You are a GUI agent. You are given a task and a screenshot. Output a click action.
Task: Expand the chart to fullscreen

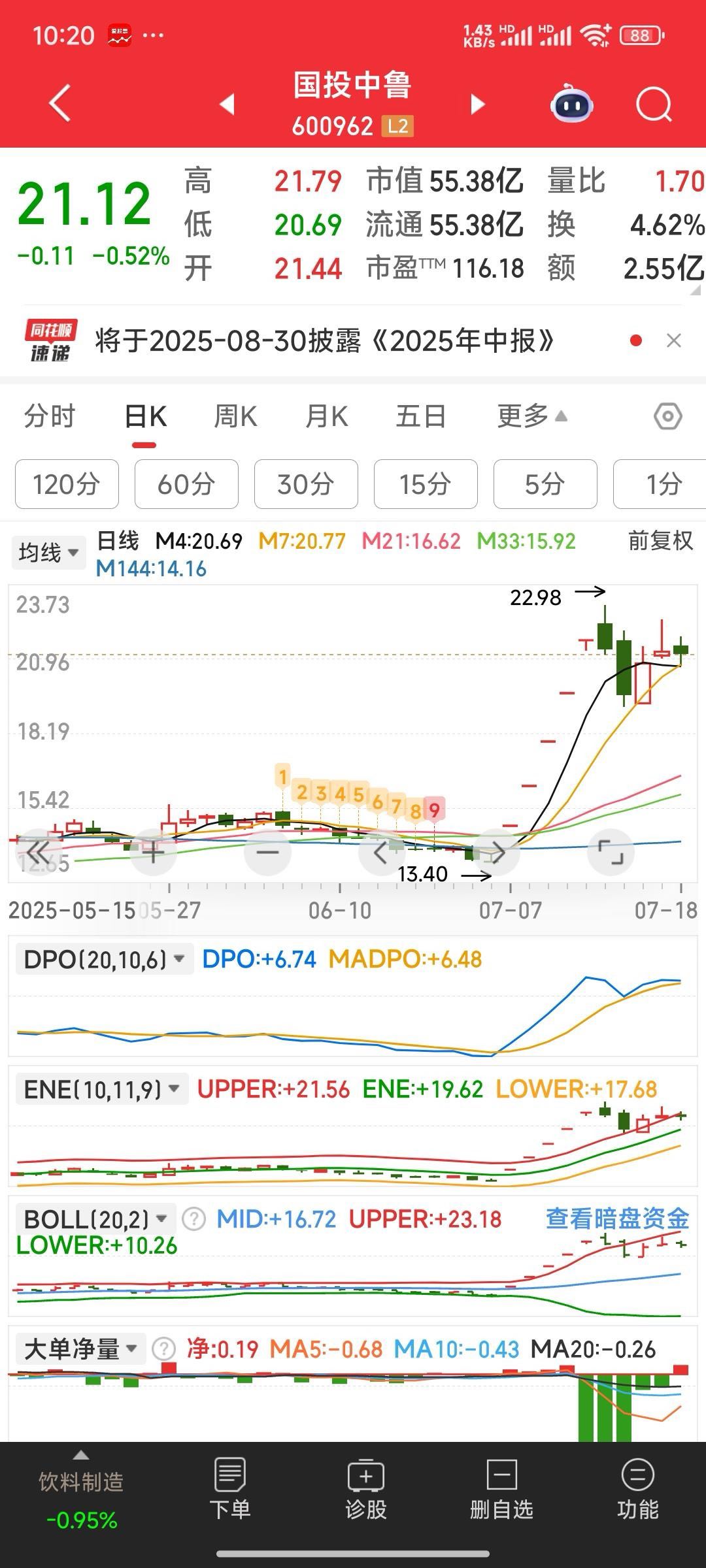pyautogui.click(x=611, y=852)
